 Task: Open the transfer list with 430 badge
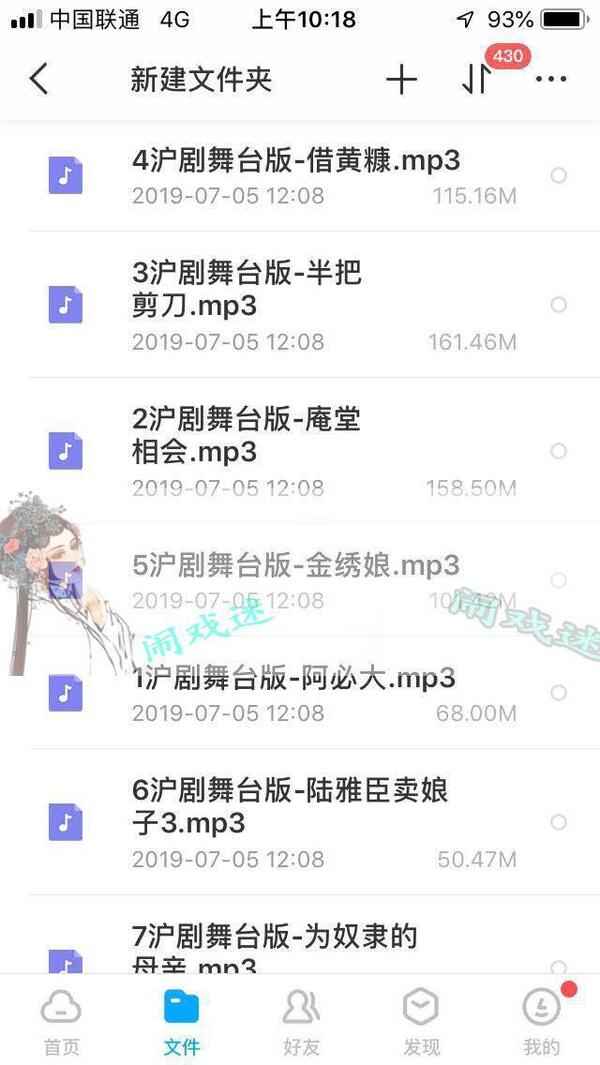tap(478, 79)
